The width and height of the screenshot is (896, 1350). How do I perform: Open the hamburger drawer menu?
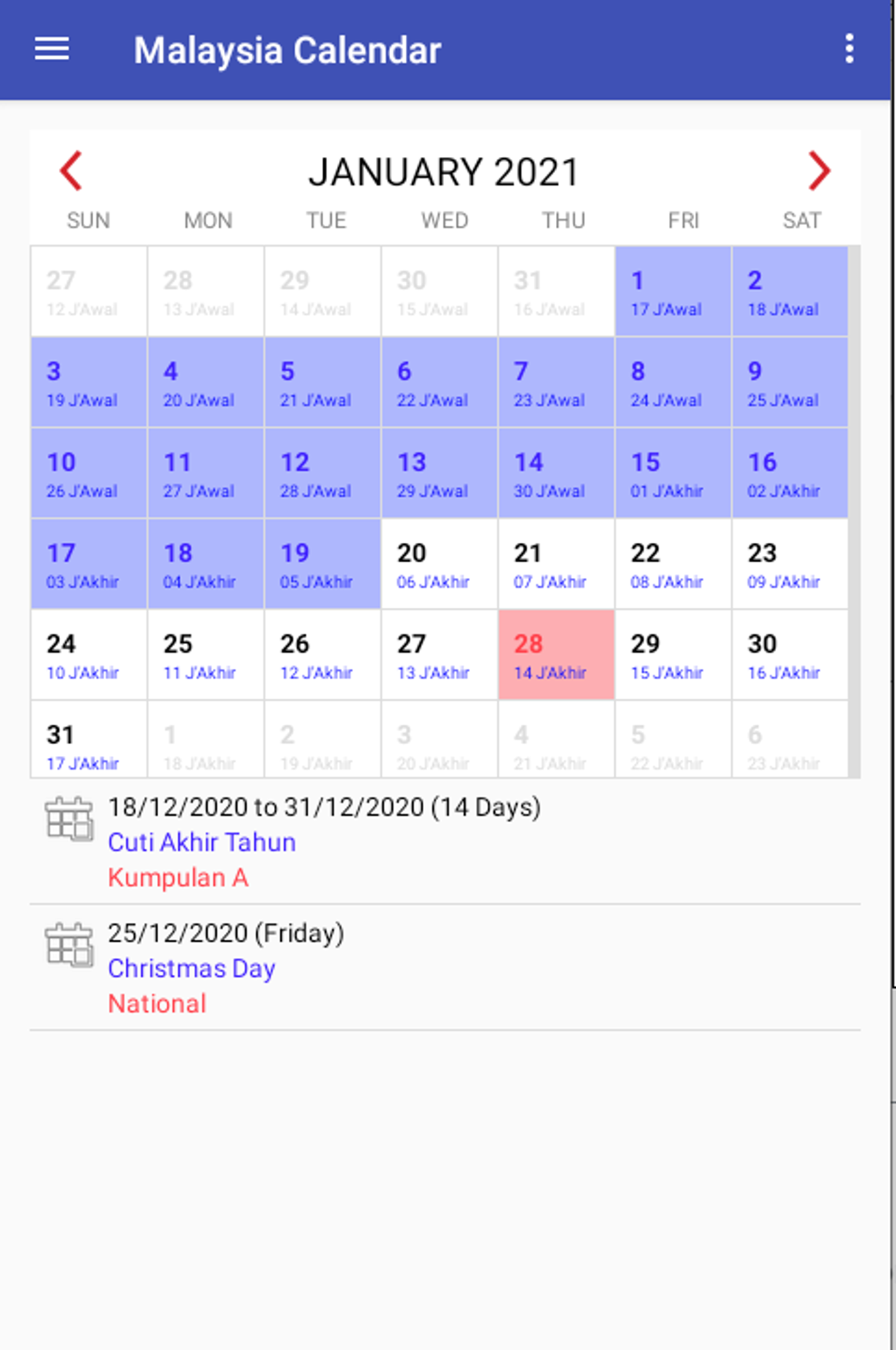point(52,49)
